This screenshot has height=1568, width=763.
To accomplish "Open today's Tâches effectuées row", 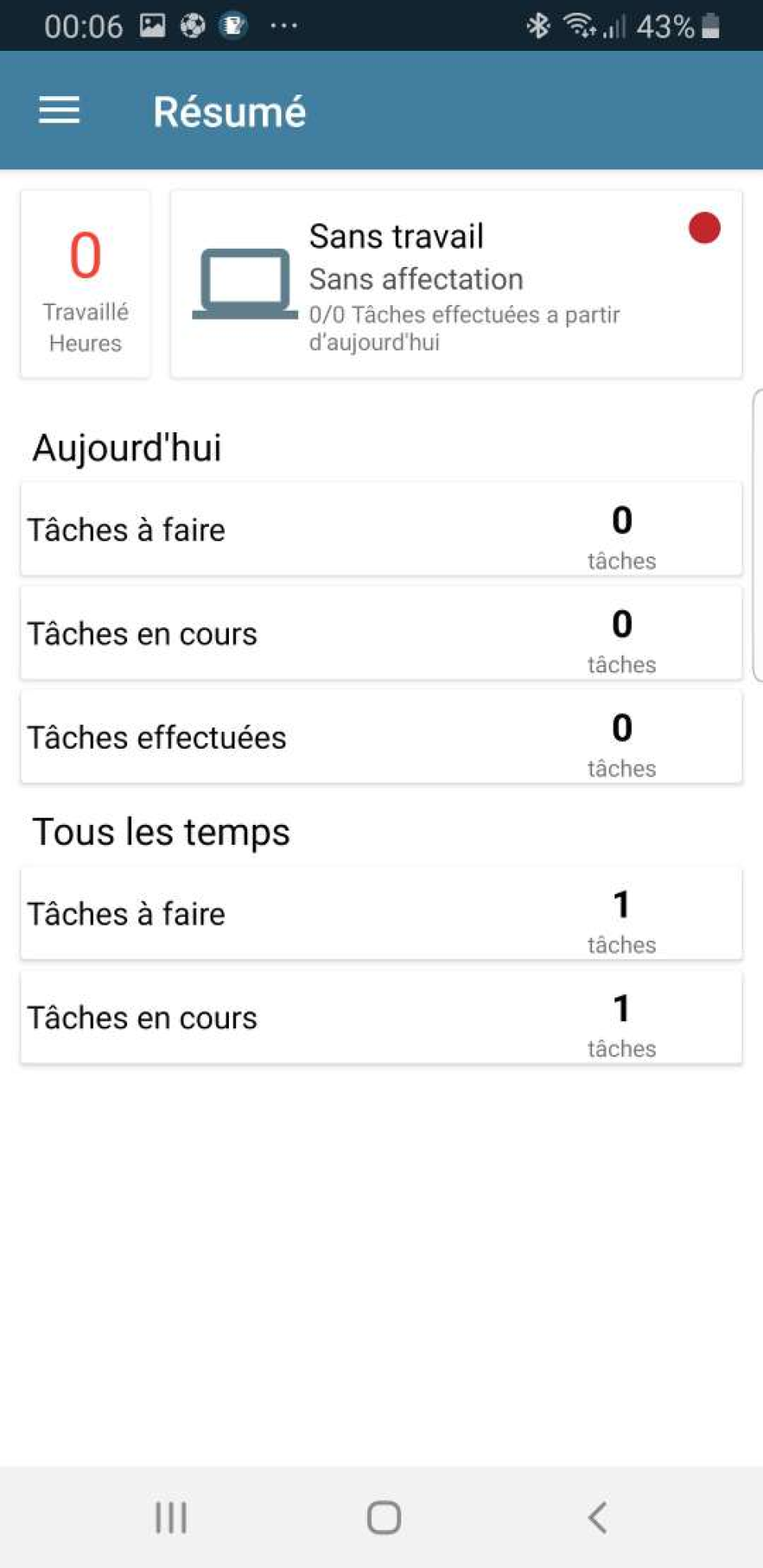I will point(381,738).
